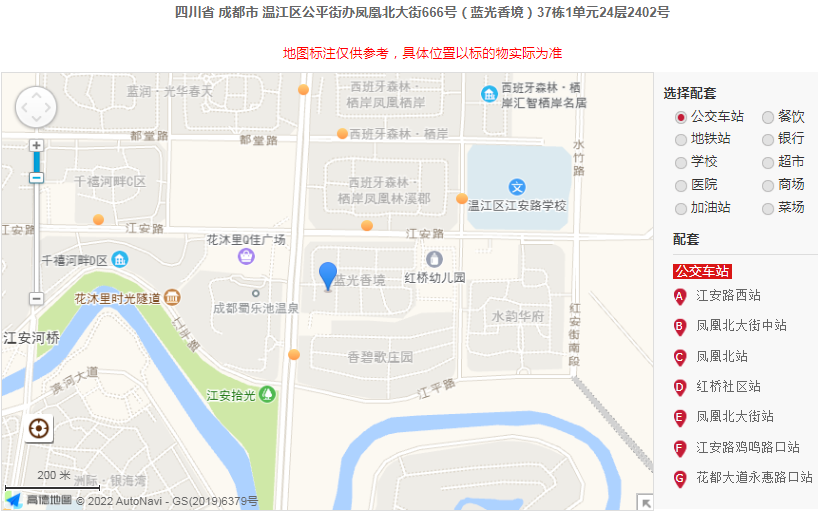This screenshot has width=818, height=513.
Task: Select the 商场 radio option
Action: (x=768, y=186)
